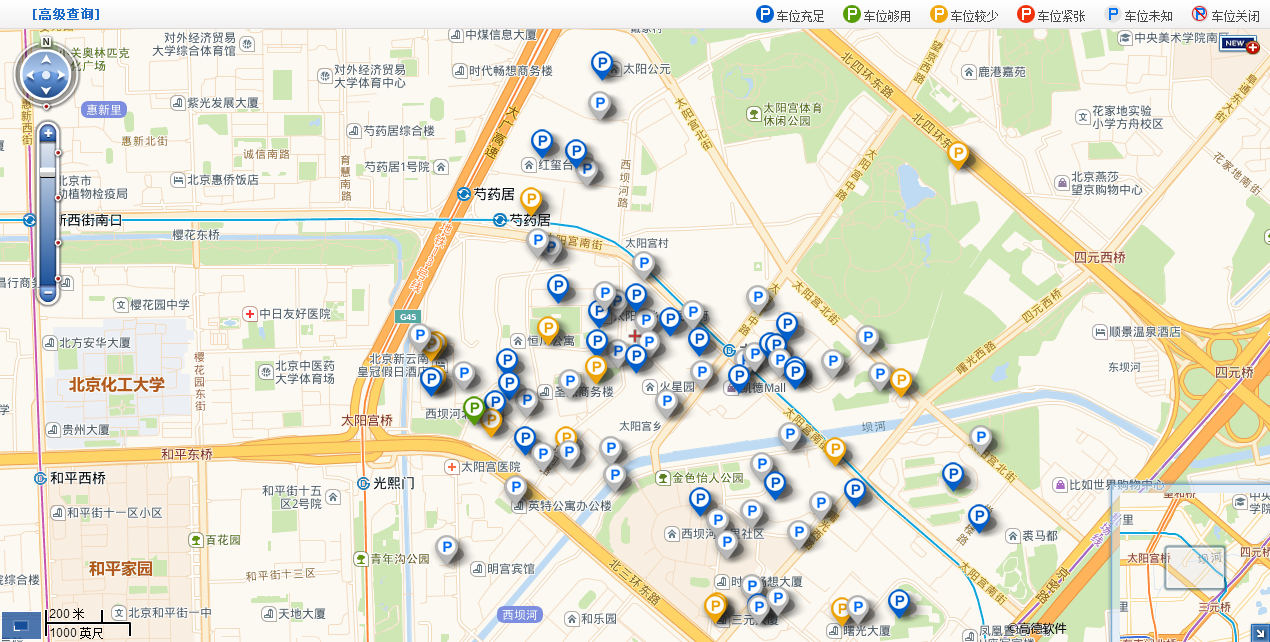This screenshot has width=1270, height=642.
Task: Collapse the overview mini map
Action: (1259, 632)
